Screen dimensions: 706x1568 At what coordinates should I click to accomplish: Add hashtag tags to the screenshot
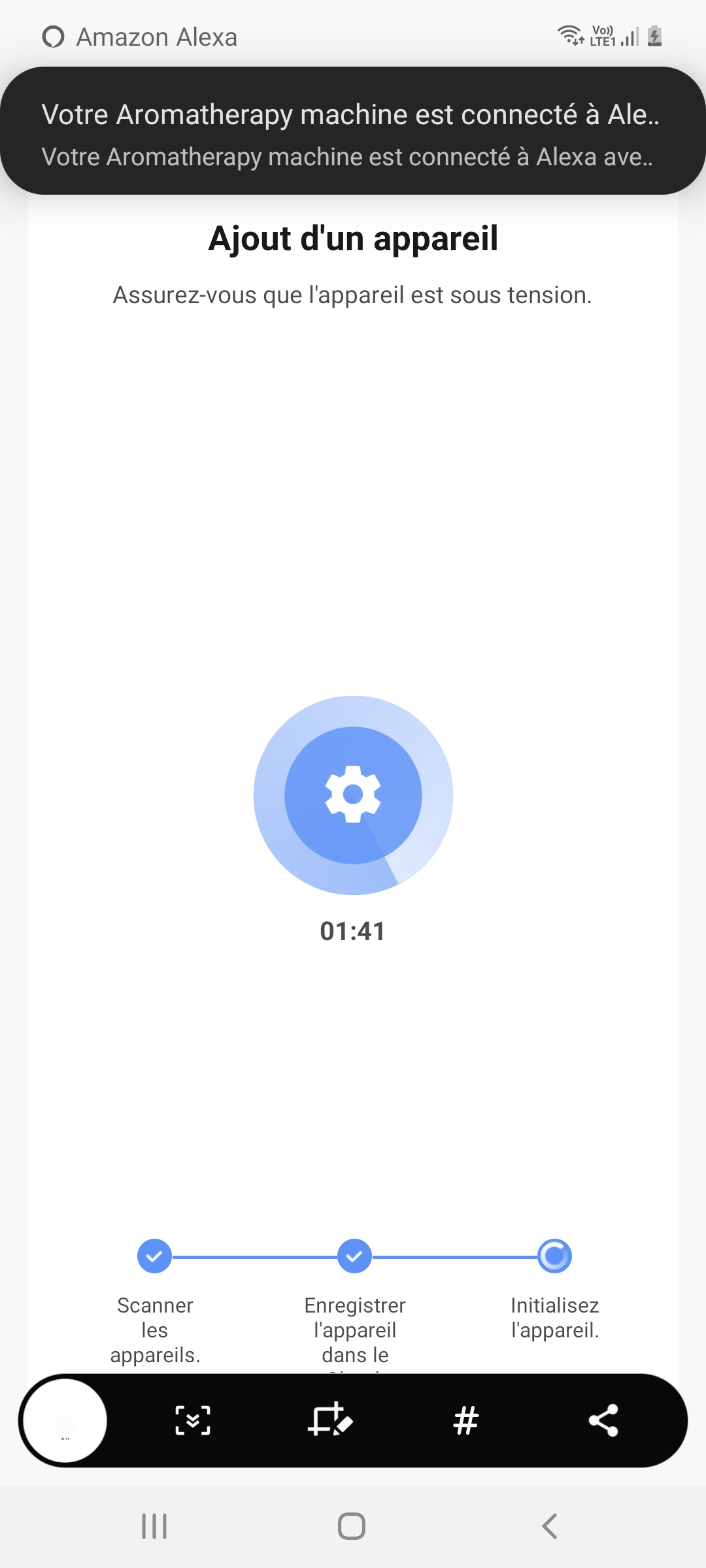[466, 1420]
